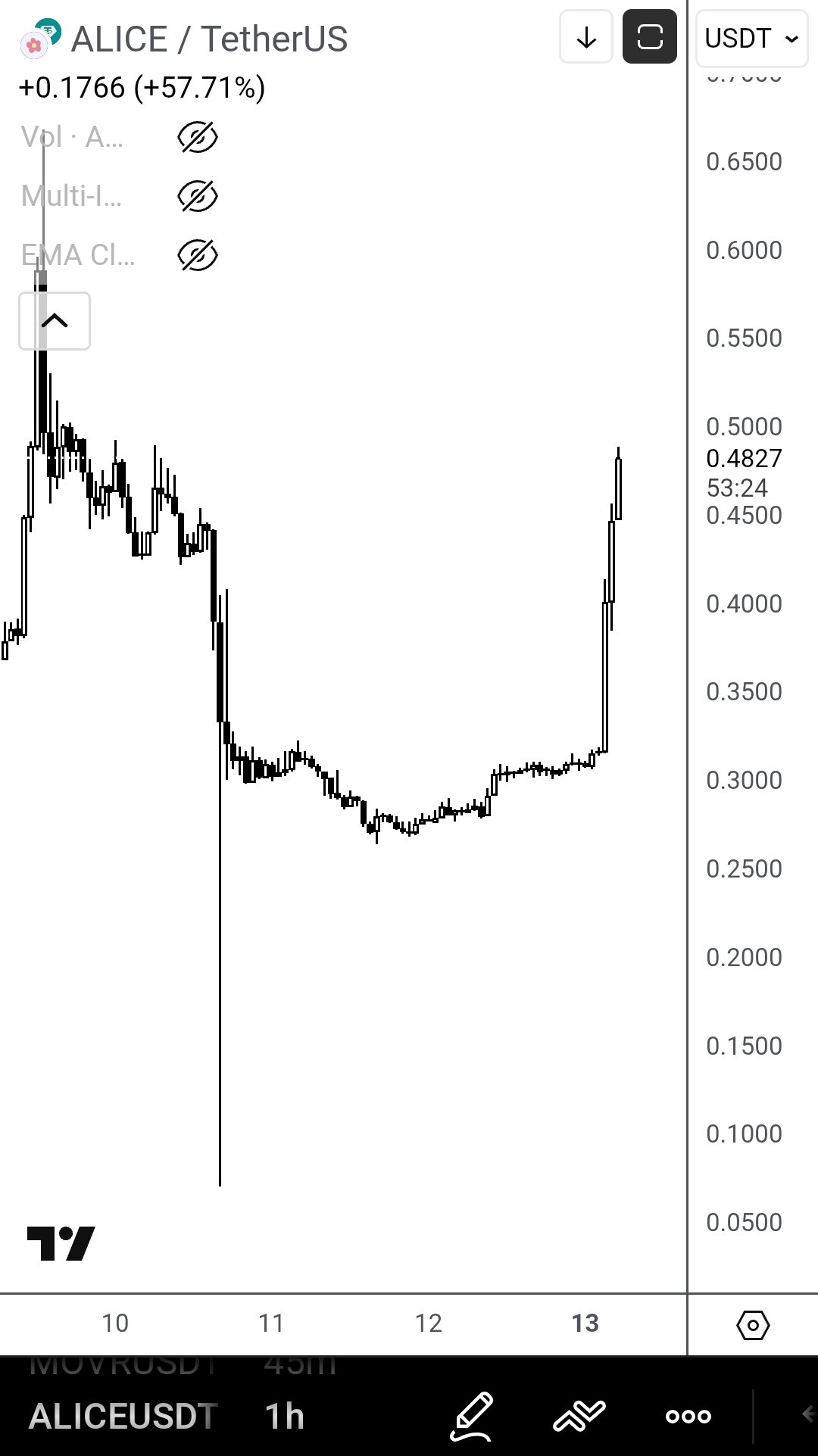
Task: Toggle visibility of Vol indicator
Action: (x=197, y=137)
